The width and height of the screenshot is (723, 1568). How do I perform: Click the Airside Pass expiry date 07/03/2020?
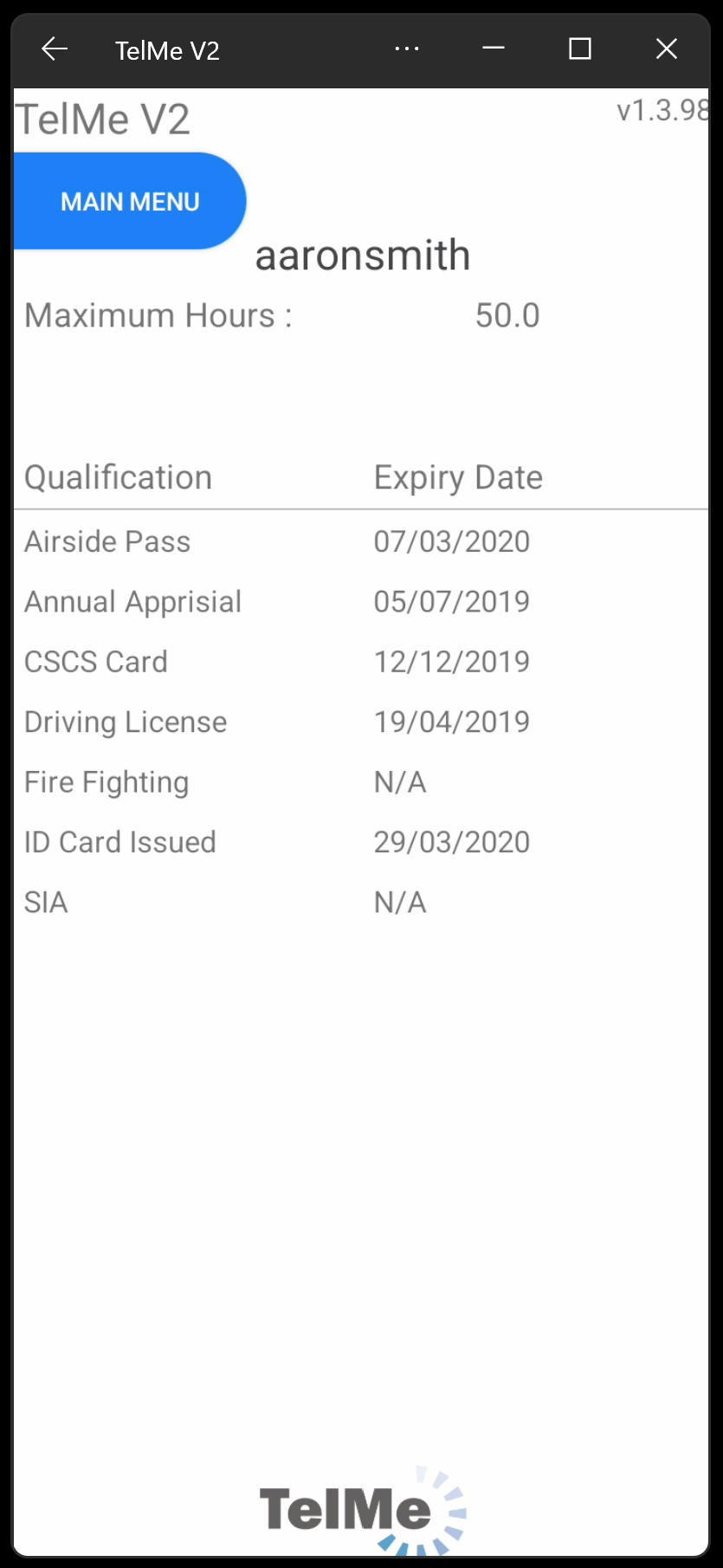pyautogui.click(x=451, y=541)
